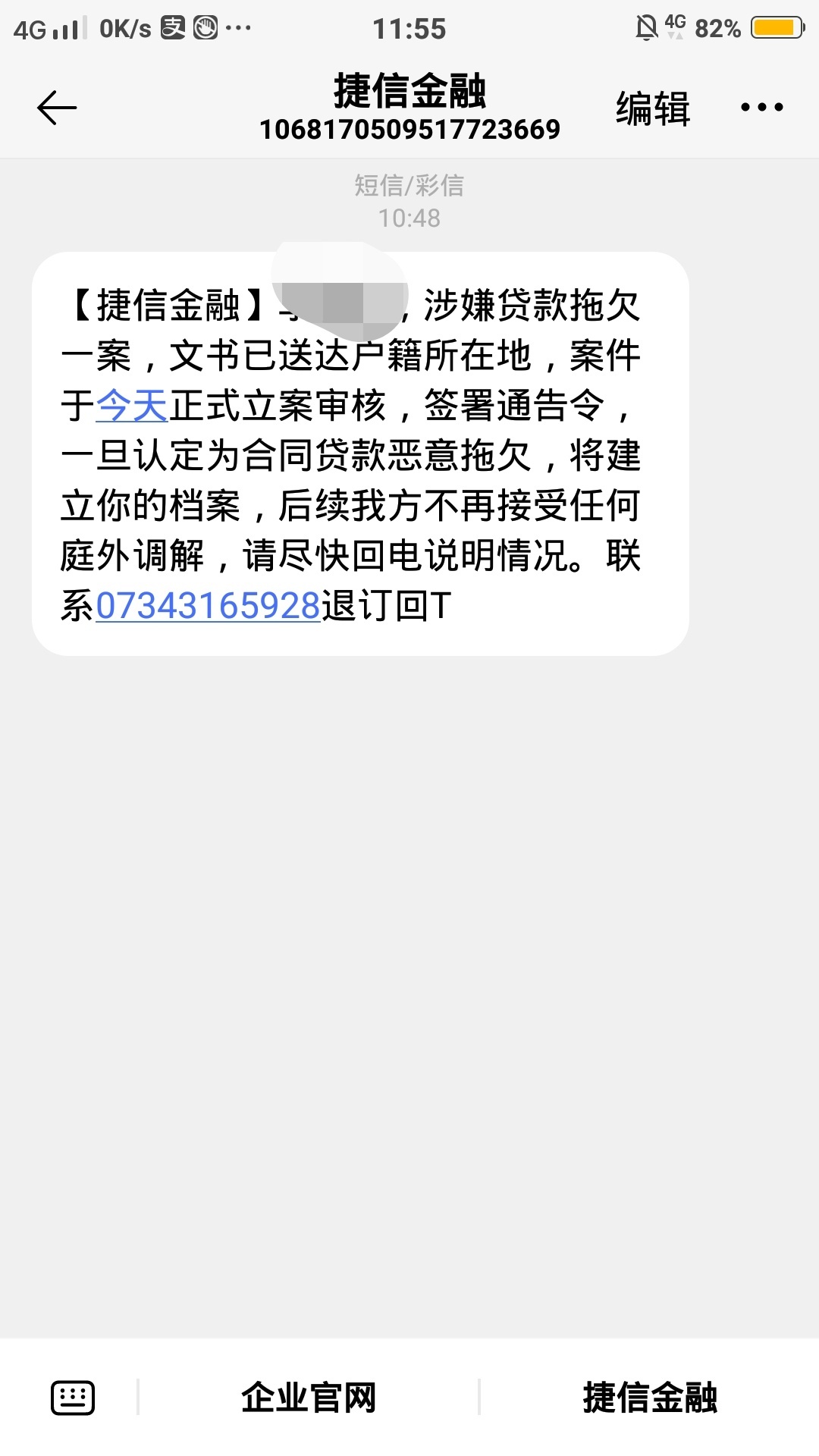This screenshot has height=1456, width=819.
Task: Open the three-dot overflow menu
Action: (761, 108)
